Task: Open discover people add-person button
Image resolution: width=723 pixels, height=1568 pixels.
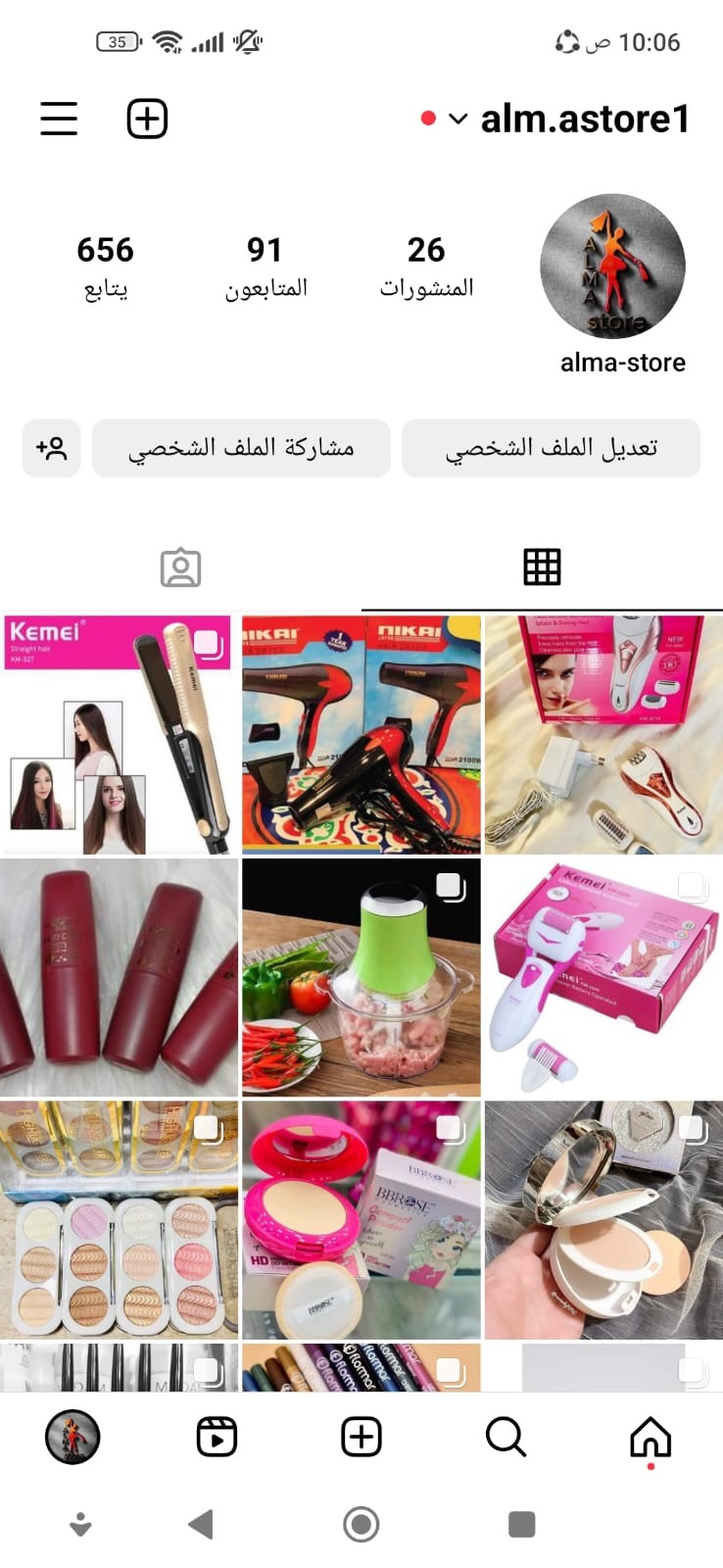Action: point(51,448)
